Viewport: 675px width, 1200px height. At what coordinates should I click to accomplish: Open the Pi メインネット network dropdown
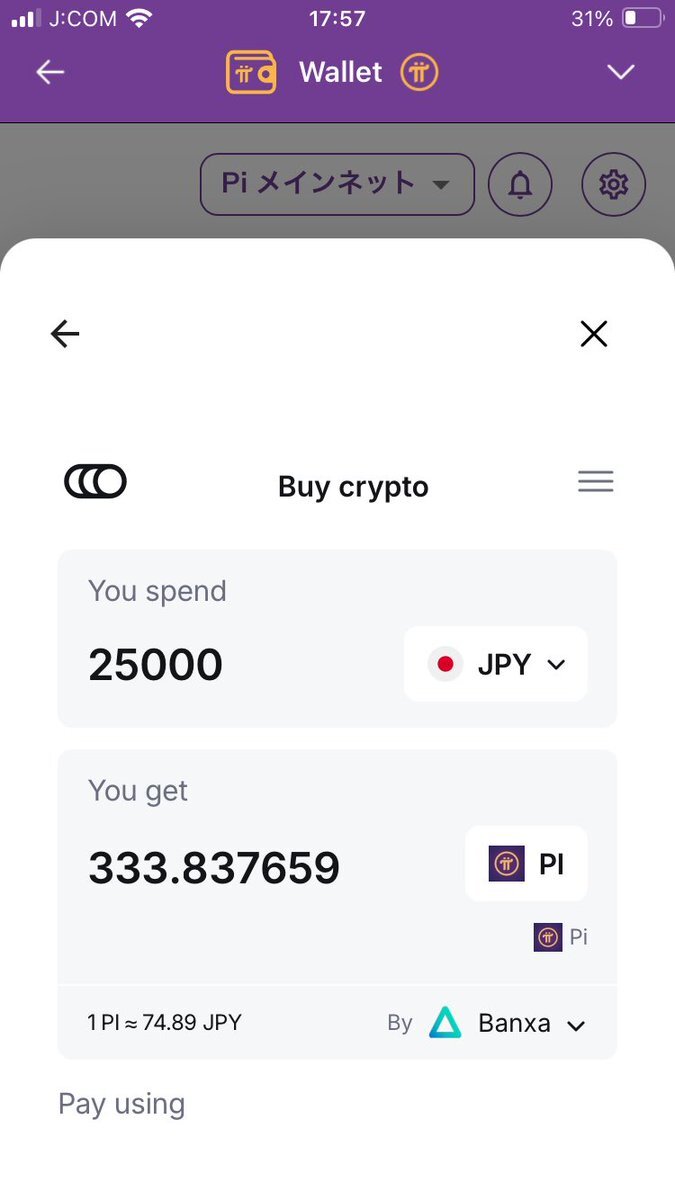[337, 184]
